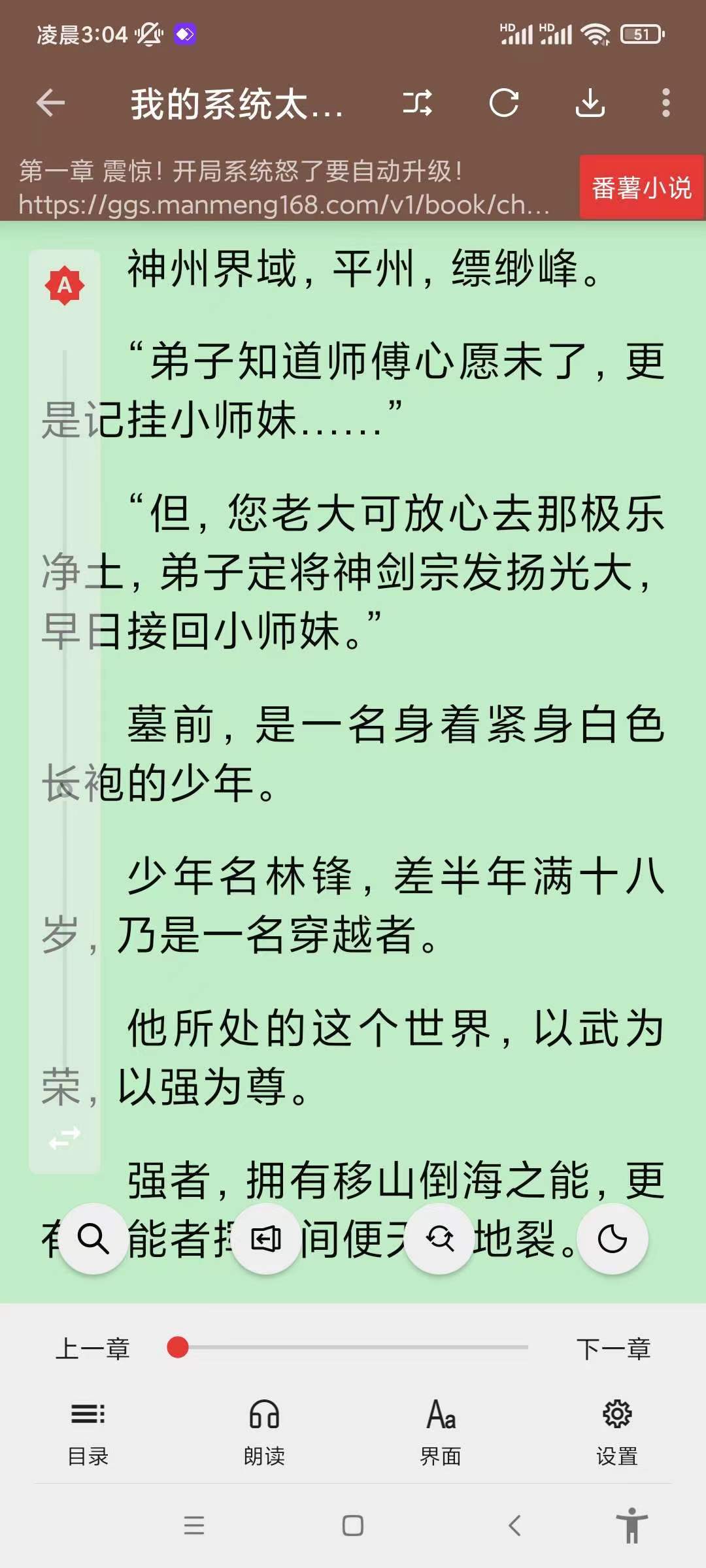Tap the change source shuffle icon
The image size is (706, 1568).
click(417, 103)
